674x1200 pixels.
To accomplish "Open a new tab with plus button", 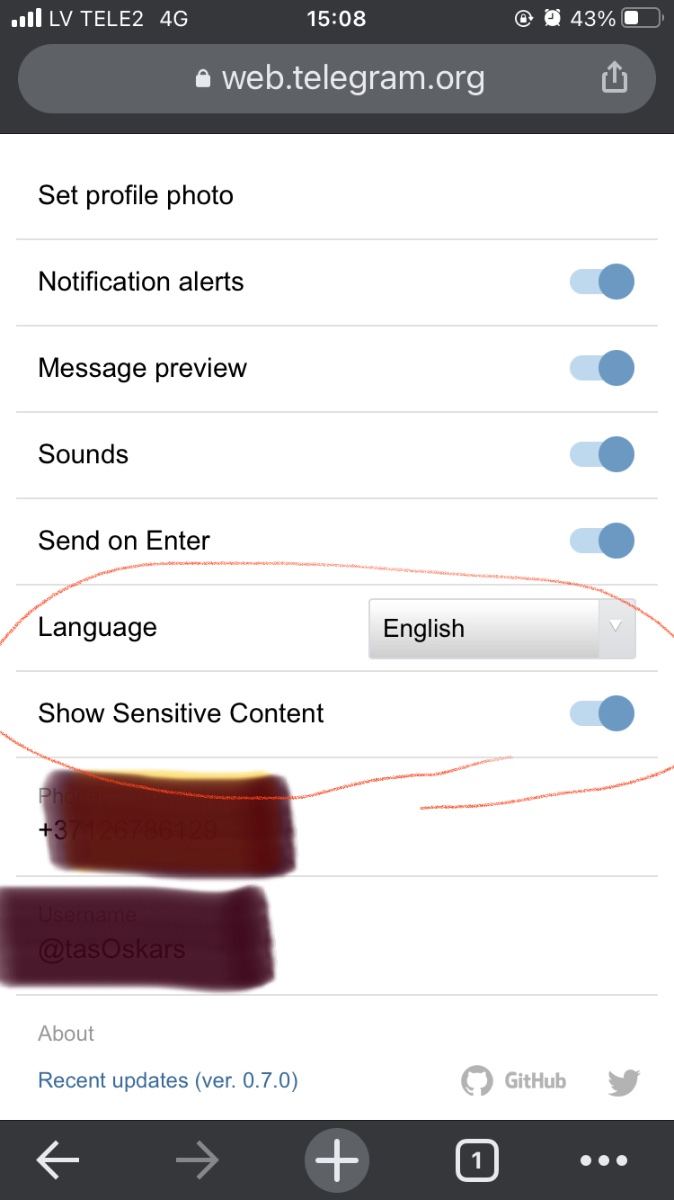I will 337,1161.
